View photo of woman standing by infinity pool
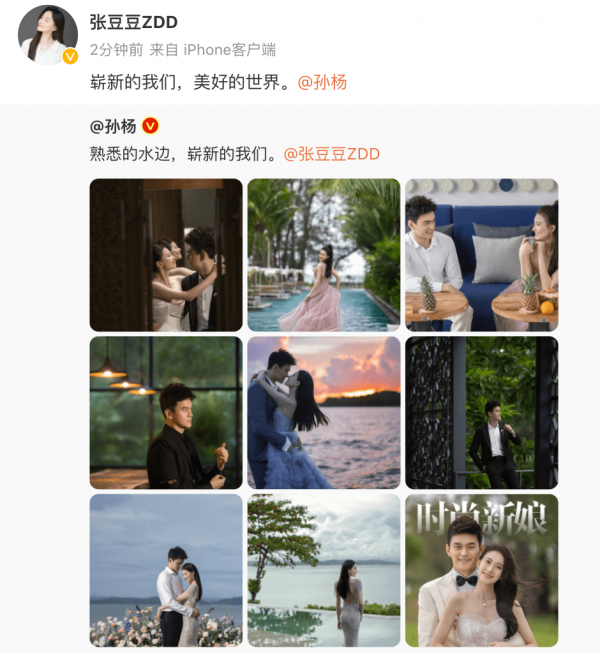The width and height of the screenshot is (600, 653). pyautogui.click(x=323, y=570)
